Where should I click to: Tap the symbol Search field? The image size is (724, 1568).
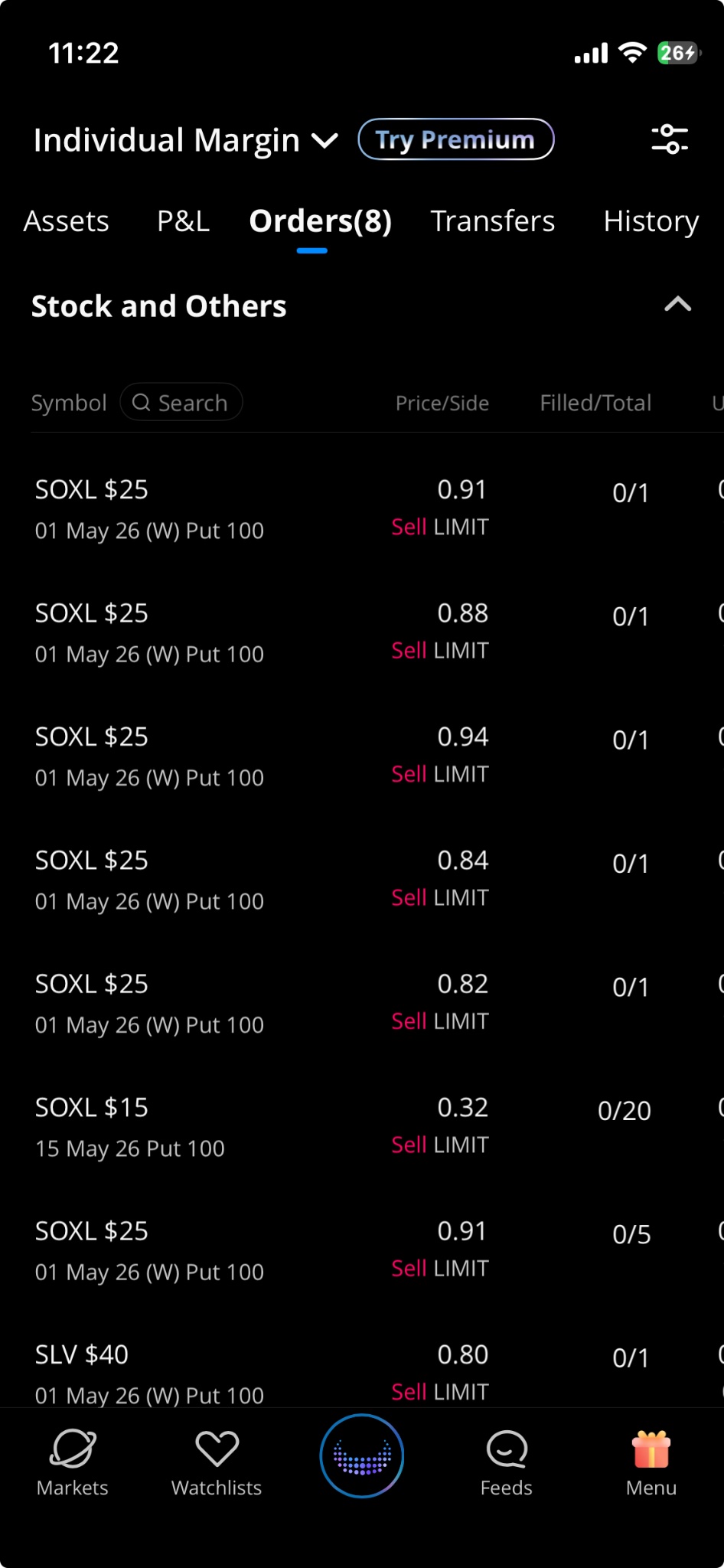point(181,403)
